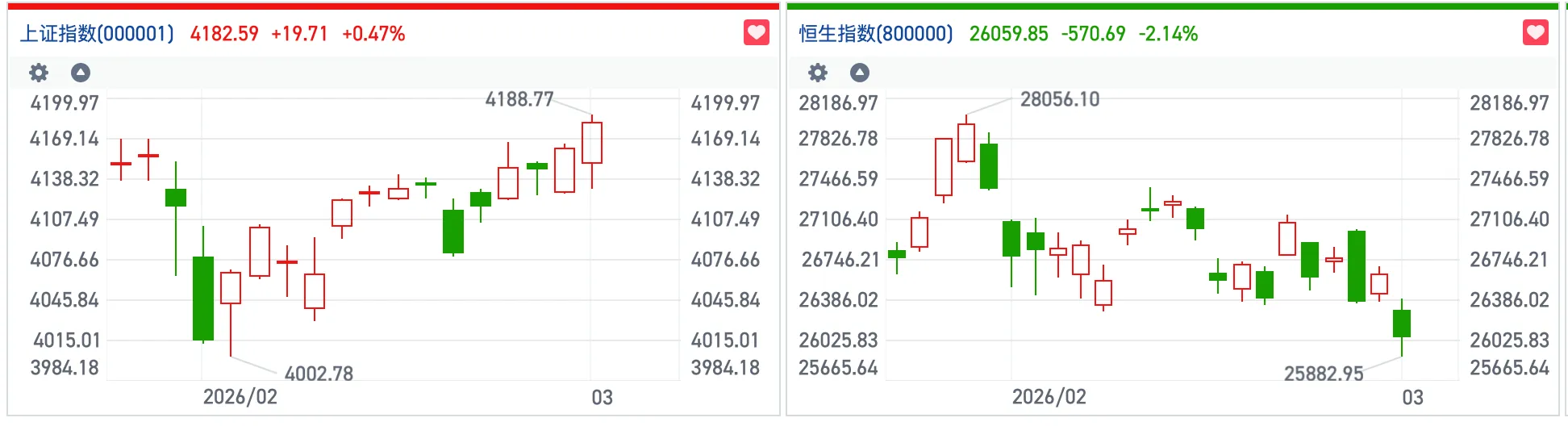Viewport: 1568px width, 426px height.
Task: Favorite the 上证指数 chart with the heart
Action: pyautogui.click(x=756, y=33)
